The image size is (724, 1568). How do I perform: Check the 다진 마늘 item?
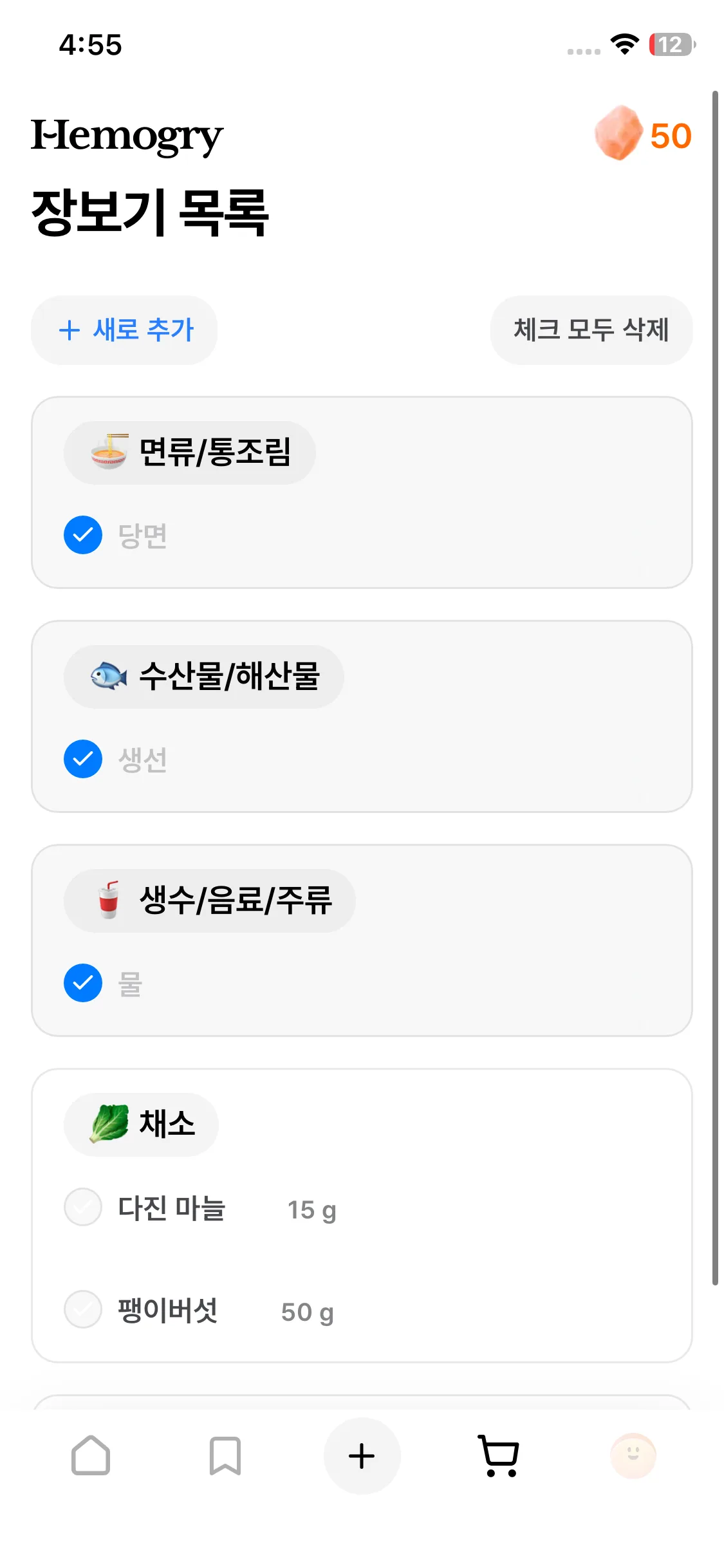coord(82,1208)
